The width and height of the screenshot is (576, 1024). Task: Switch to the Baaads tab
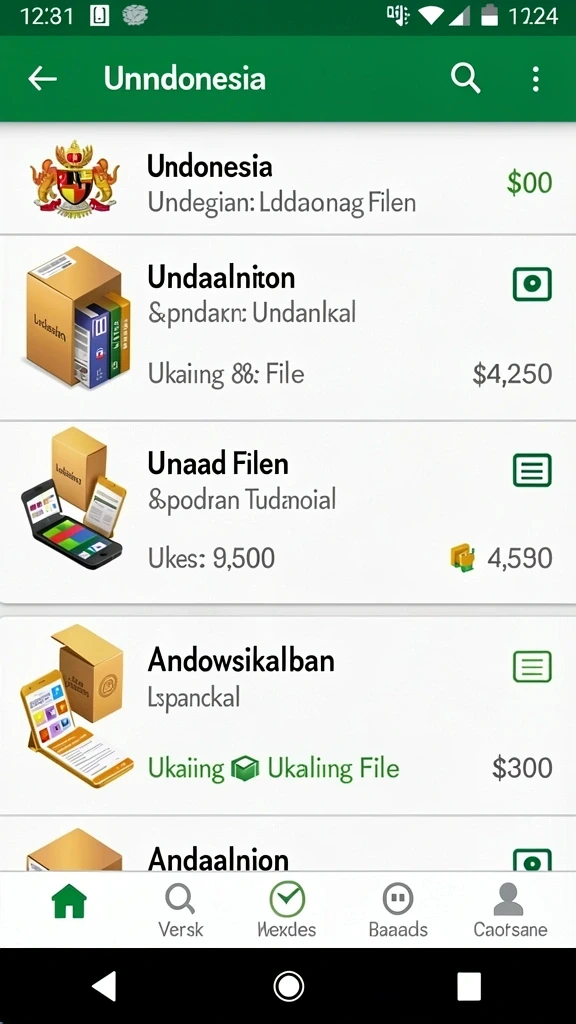point(398,910)
